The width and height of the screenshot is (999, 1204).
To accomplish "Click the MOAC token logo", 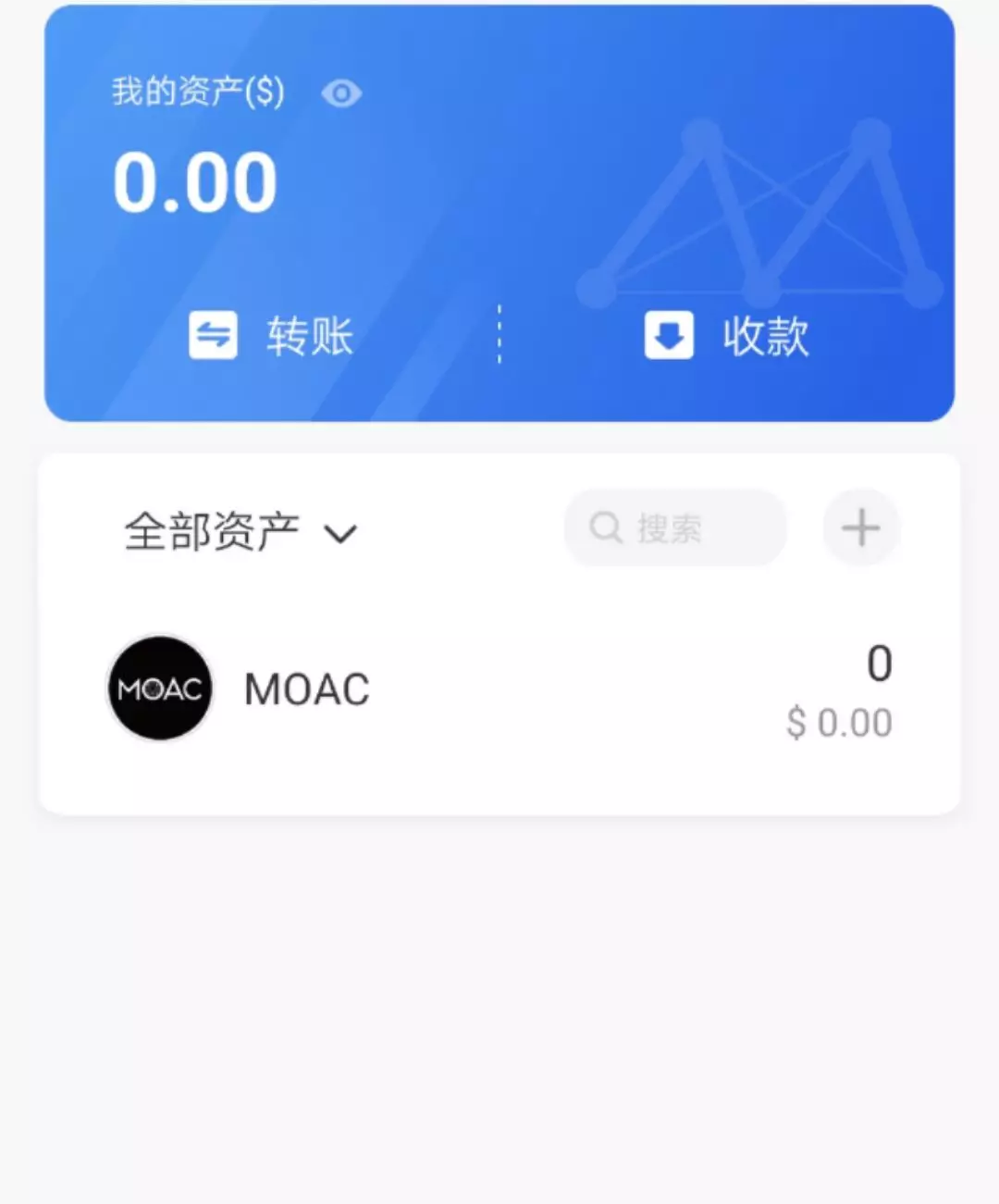I will click(x=159, y=689).
